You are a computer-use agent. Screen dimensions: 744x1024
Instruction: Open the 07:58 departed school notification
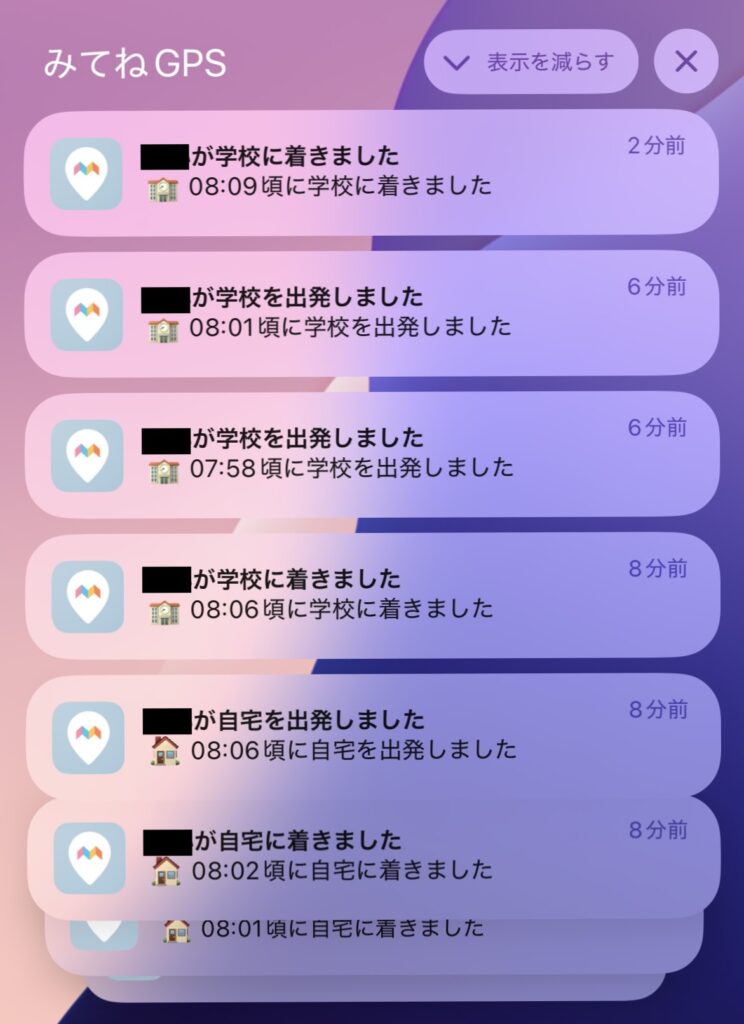click(370, 454)
